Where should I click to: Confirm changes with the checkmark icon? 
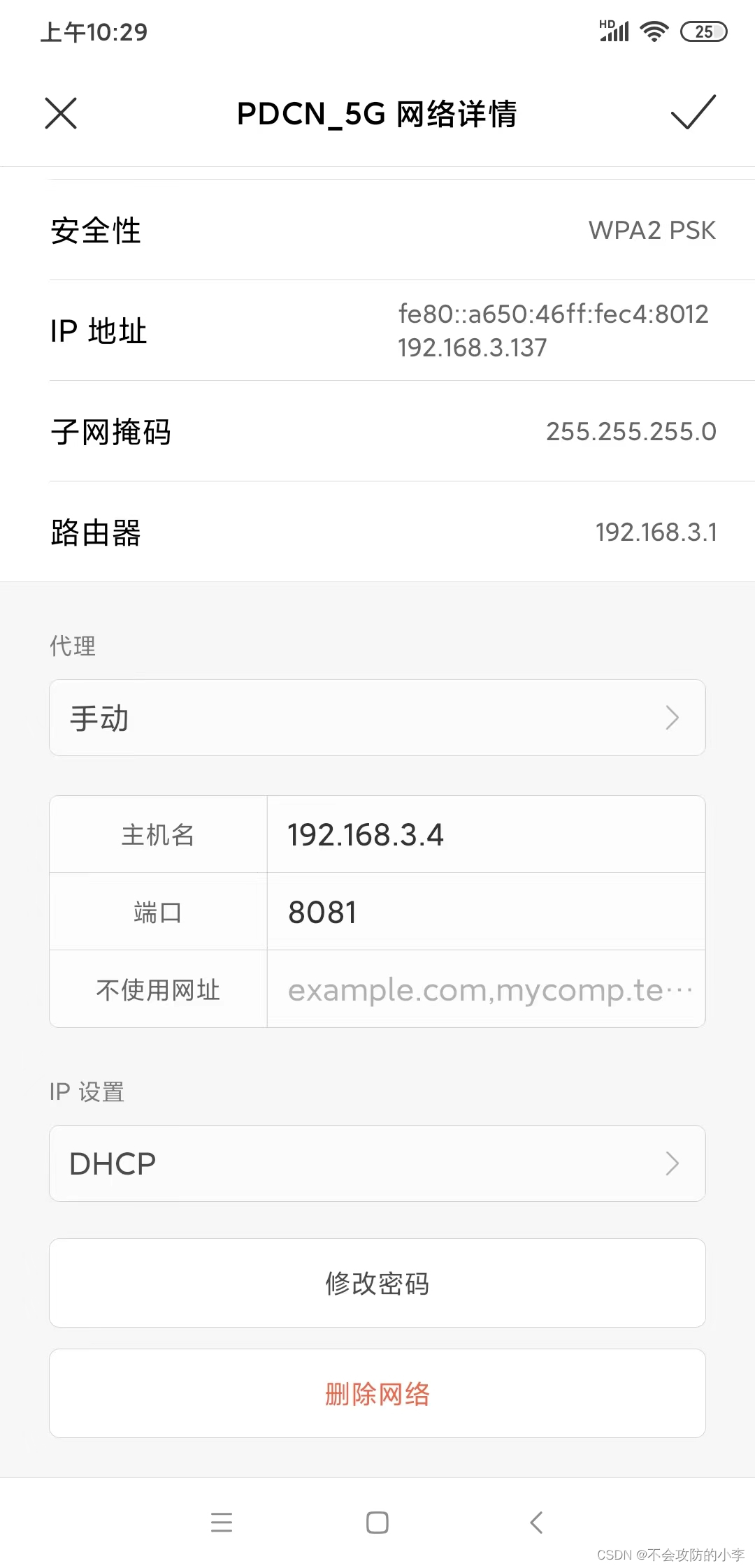pyautogui.click(x=693, y=112)
